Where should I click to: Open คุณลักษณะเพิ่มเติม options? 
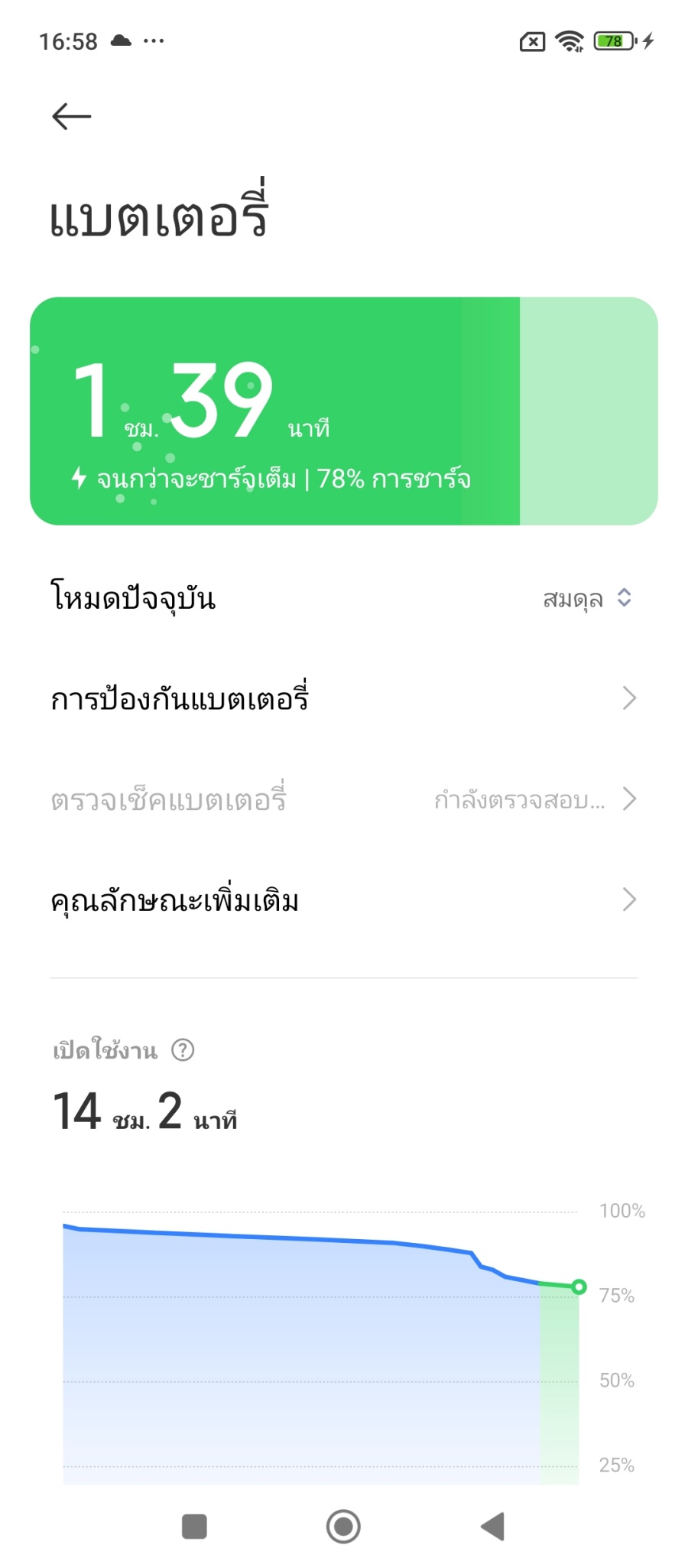(x=343, y=900)
